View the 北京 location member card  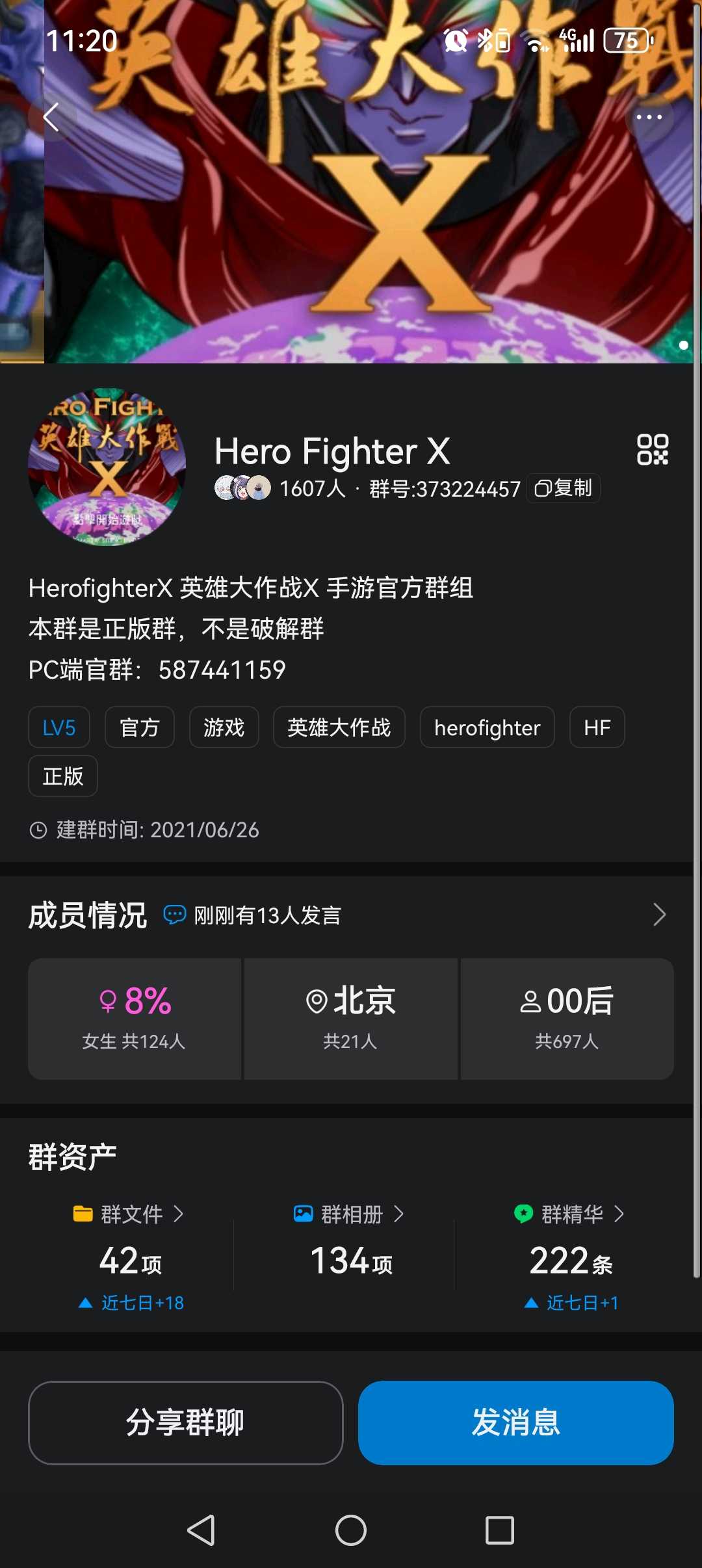[350, 1019]
